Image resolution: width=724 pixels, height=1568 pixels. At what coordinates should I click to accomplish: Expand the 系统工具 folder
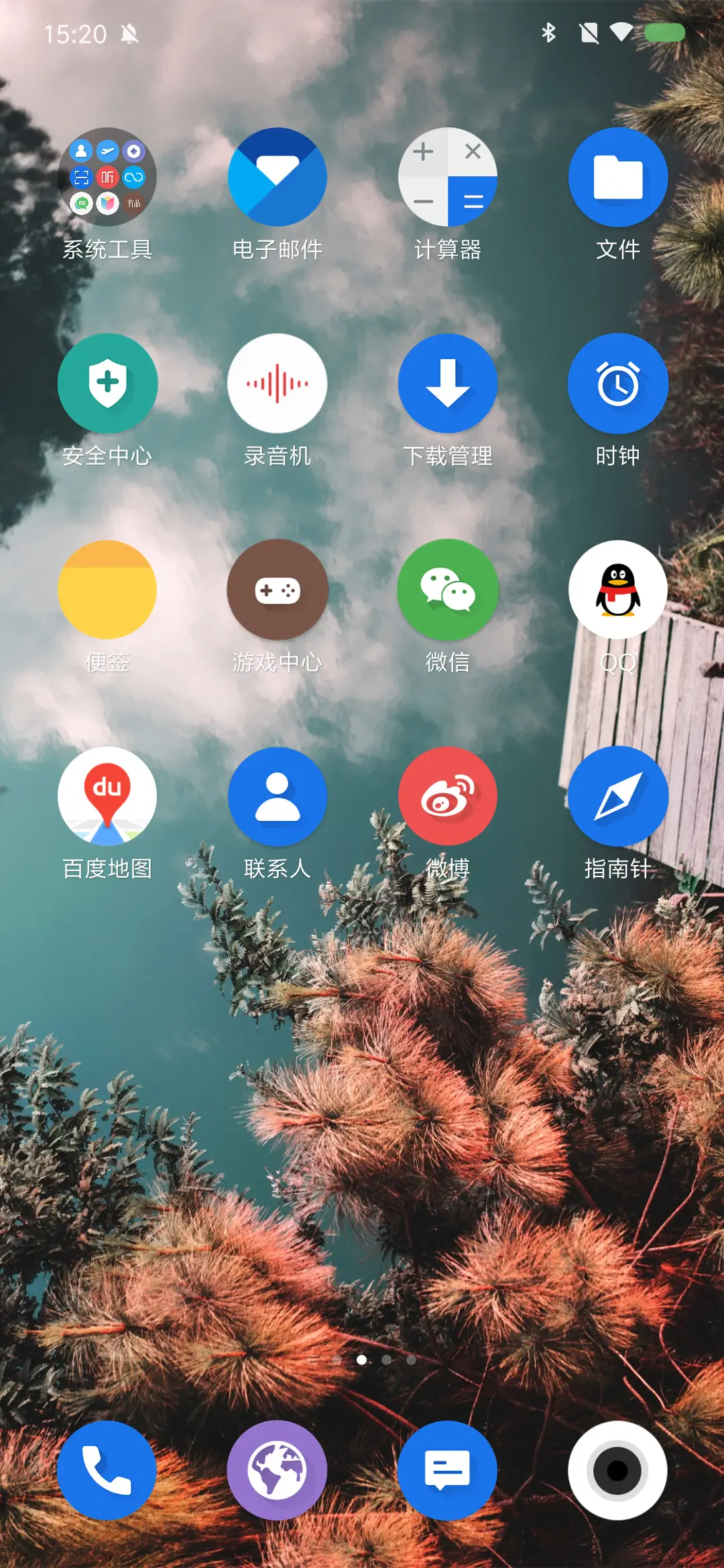[107, 176]
